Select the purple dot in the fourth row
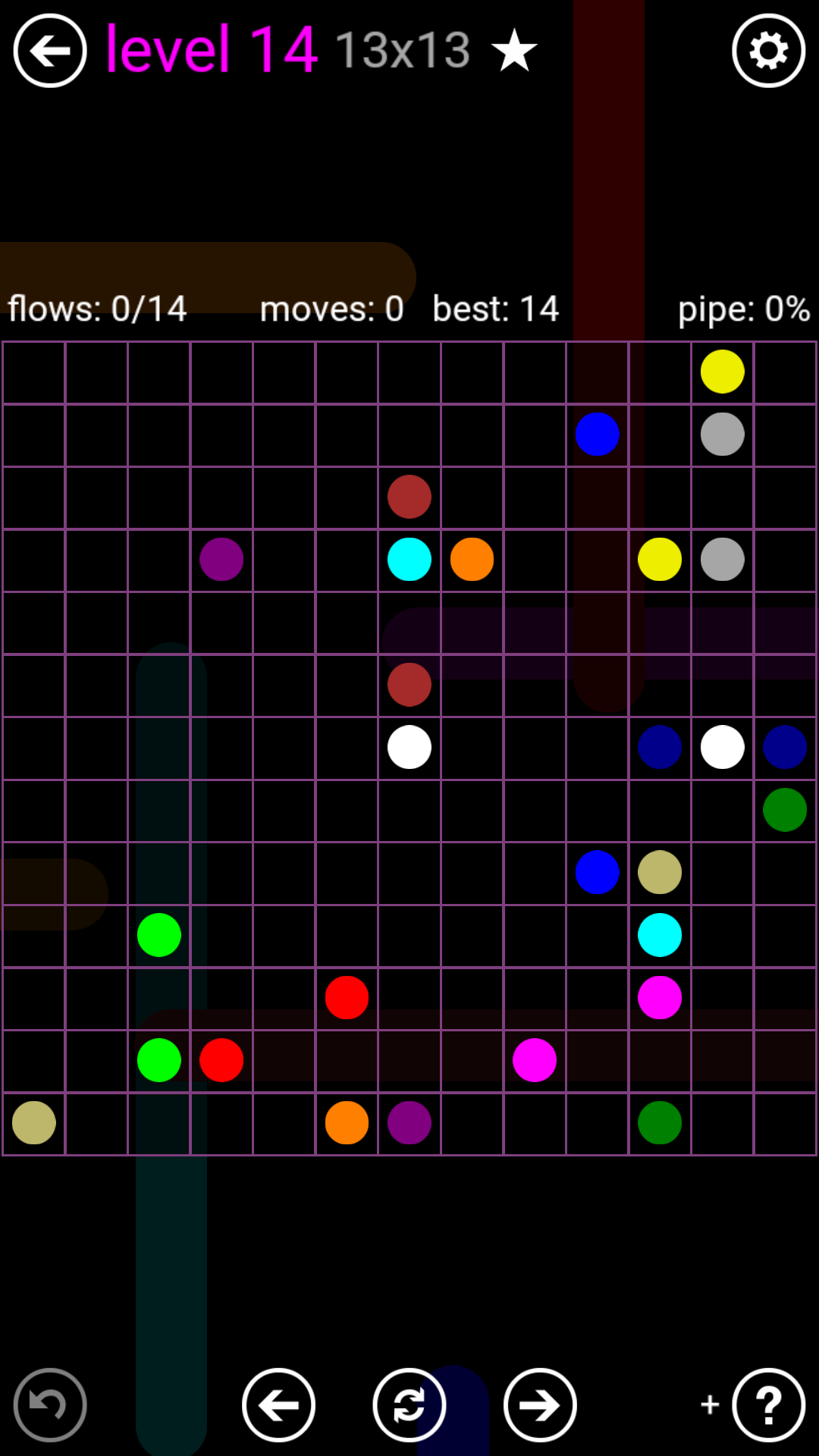 (221, 560)
